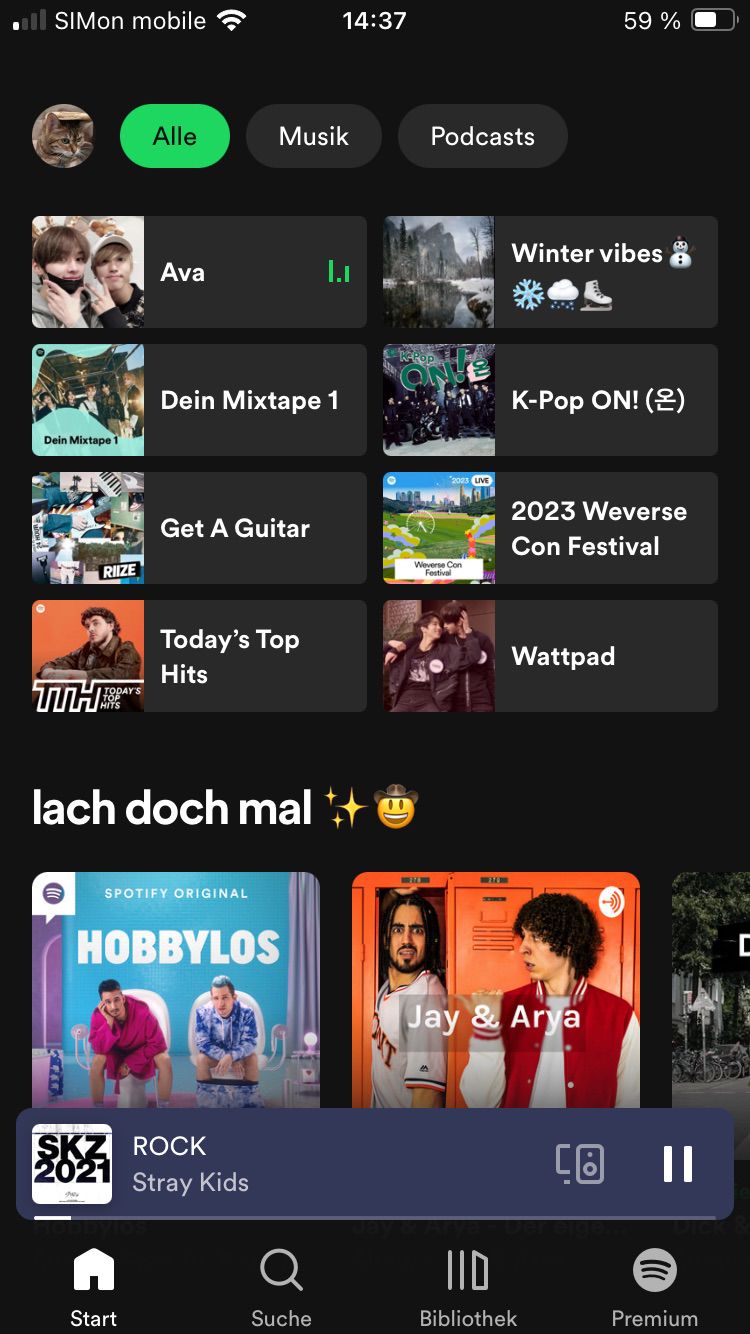Open the Winter vibes playlist
Viewport: 750px width, 1334px height.
(x=550, y=272)
